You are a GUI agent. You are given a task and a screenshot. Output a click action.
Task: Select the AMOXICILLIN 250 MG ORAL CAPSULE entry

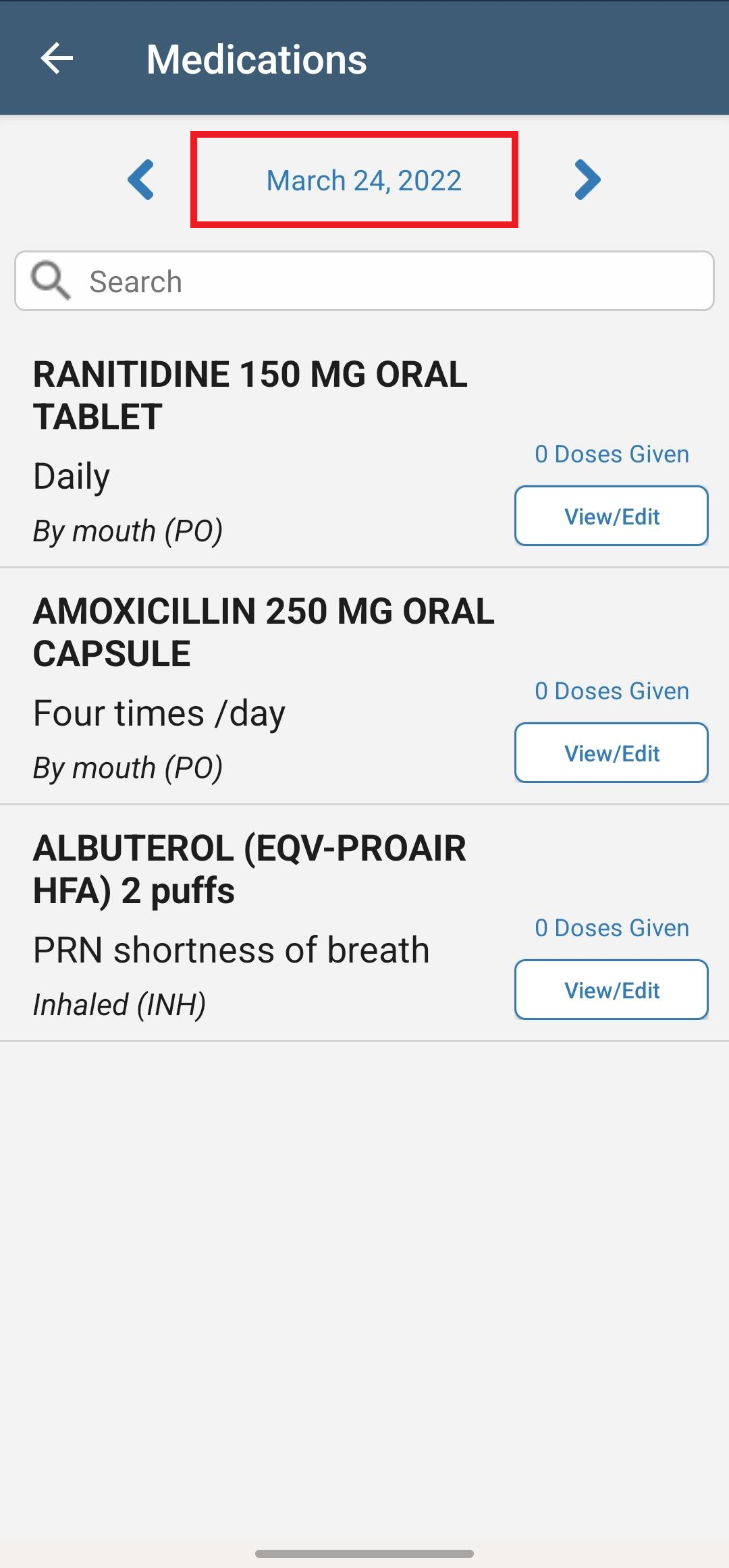pyautogui.click(x=263, y=631)
